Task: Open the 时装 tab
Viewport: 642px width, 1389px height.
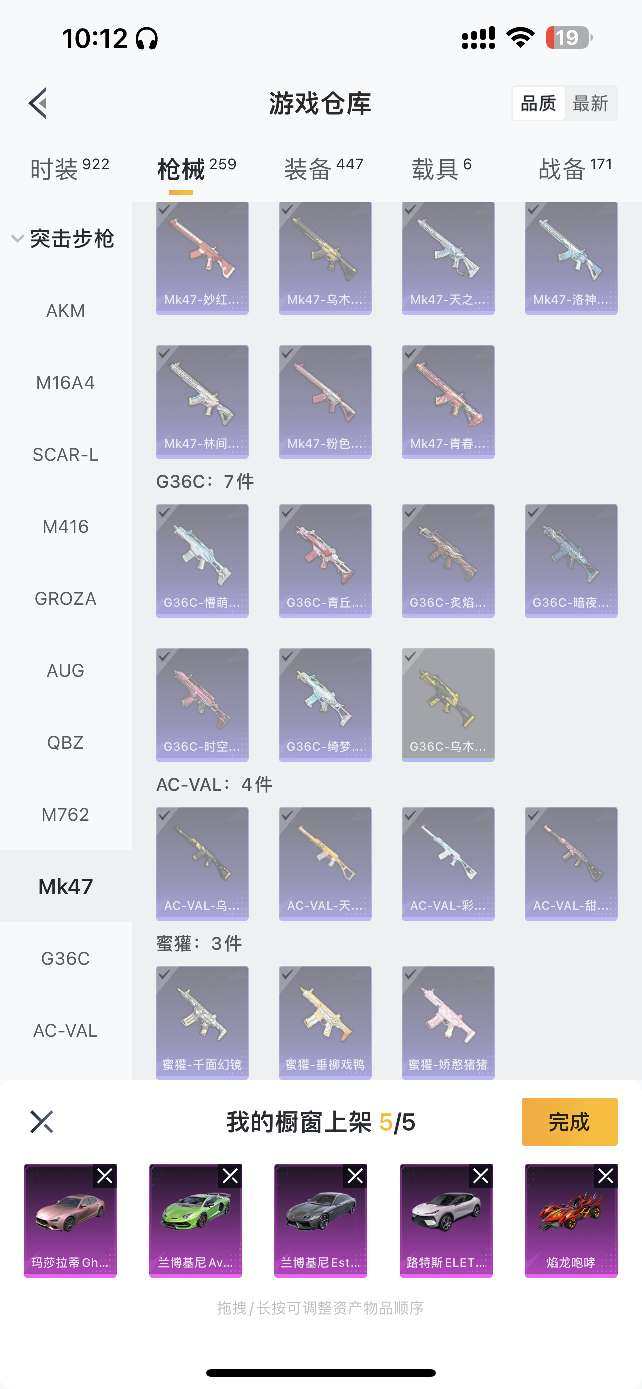Action: point(69,169)
